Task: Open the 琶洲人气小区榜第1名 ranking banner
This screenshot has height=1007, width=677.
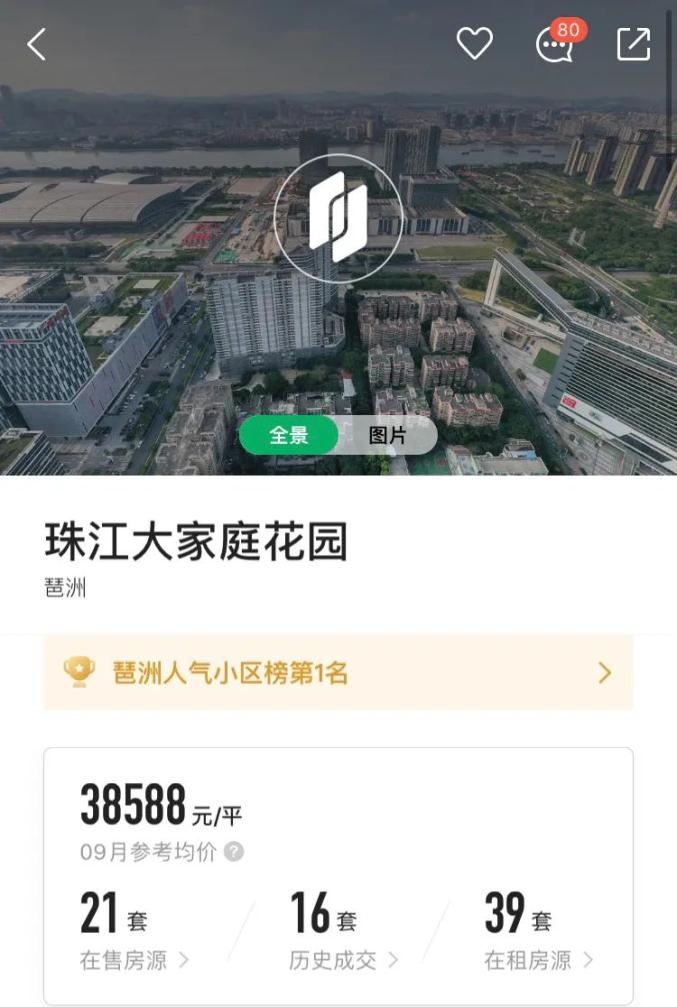Action: (338, 672)
